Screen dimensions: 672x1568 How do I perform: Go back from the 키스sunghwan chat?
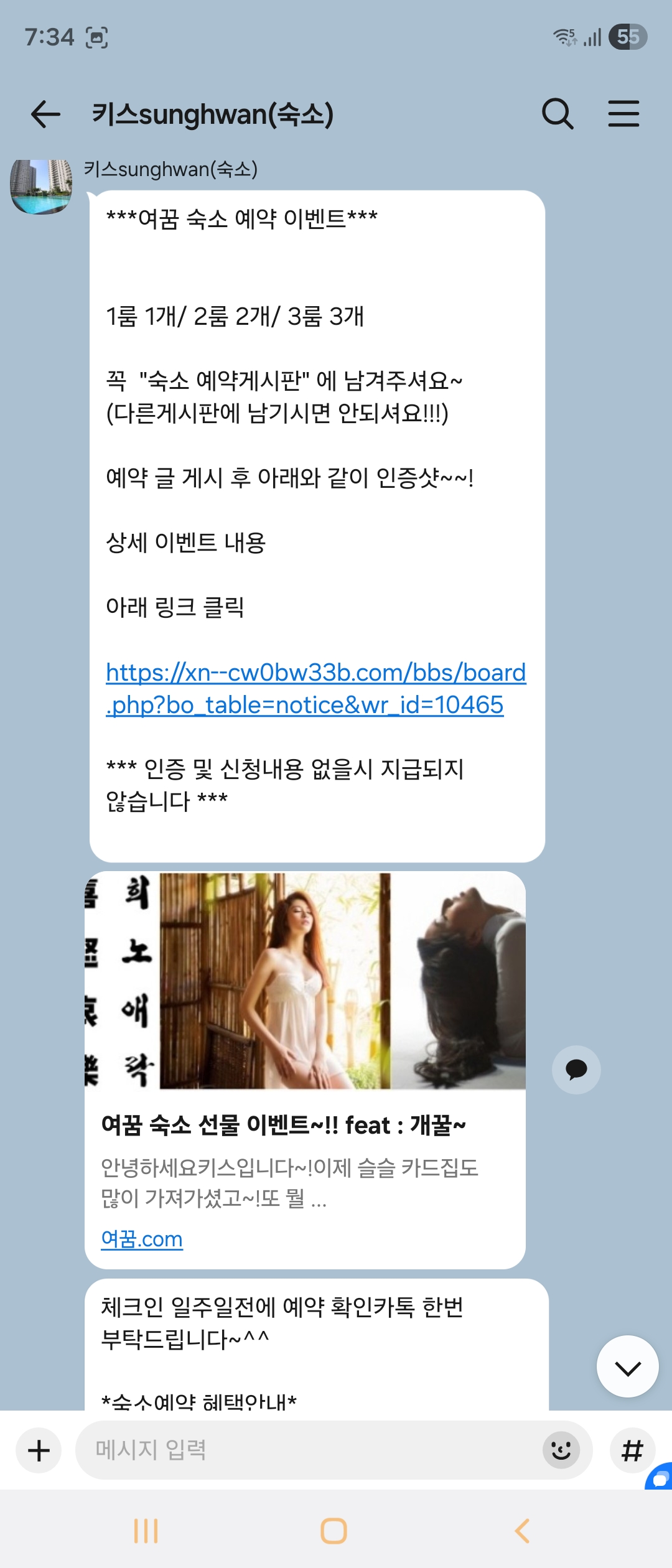point(45,114)
